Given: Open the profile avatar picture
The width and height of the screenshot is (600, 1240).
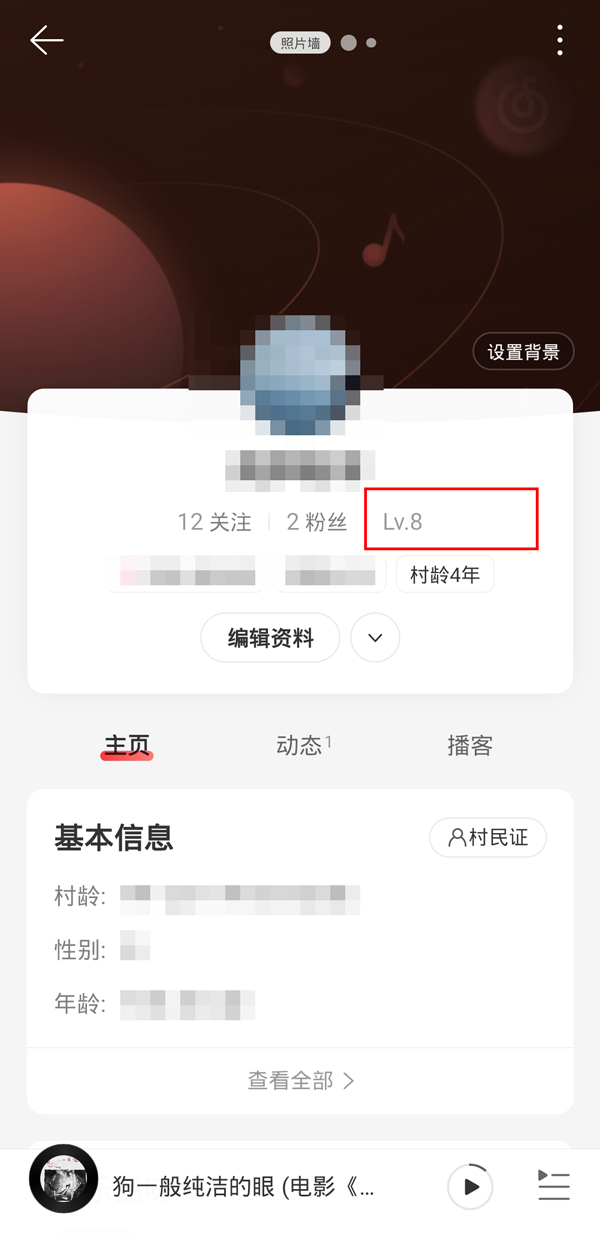Looking at the screenshot, I should (300, 375).
